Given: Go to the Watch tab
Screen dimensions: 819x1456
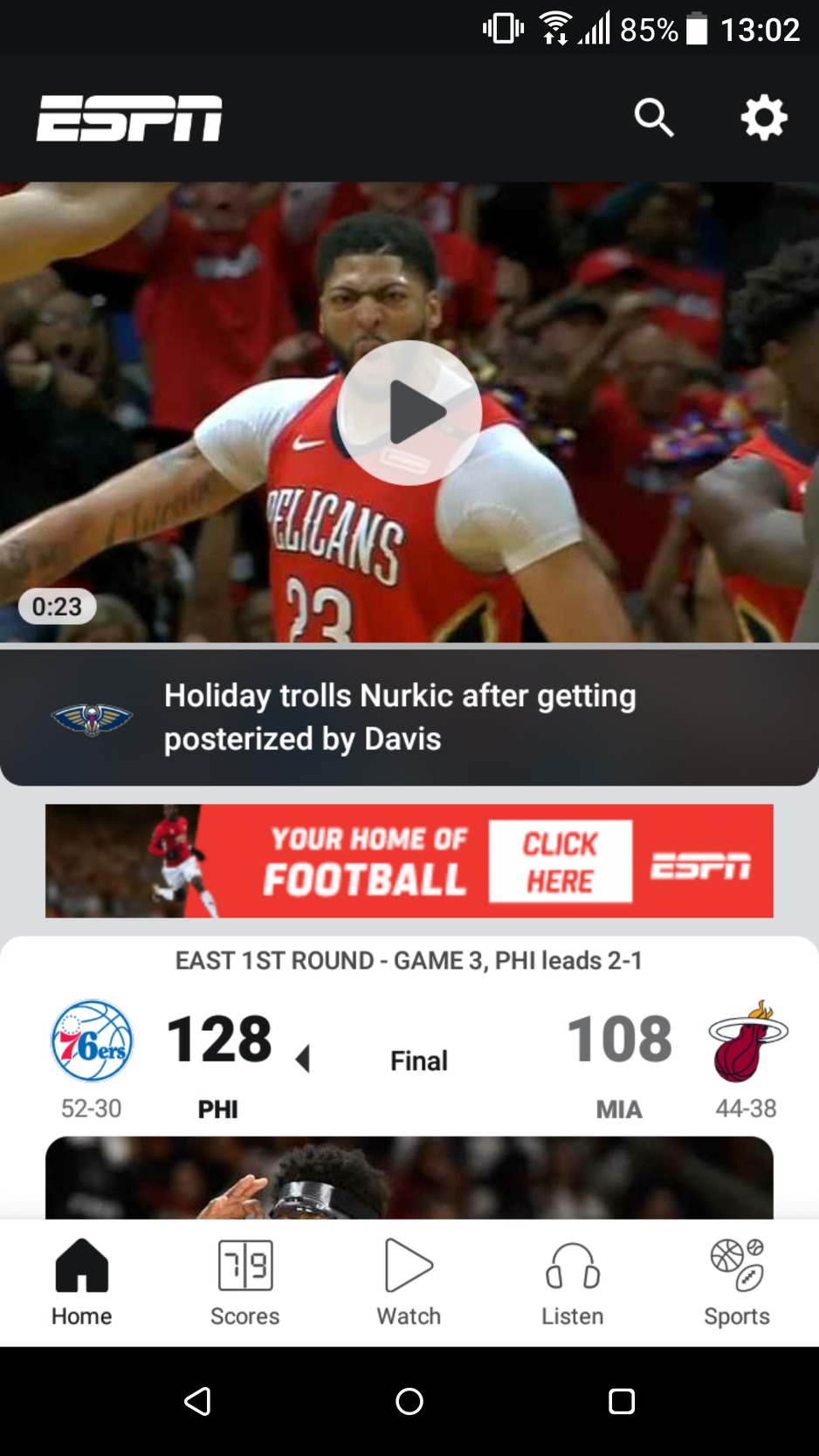Looking at the screenshot, I should [409, 1283].
